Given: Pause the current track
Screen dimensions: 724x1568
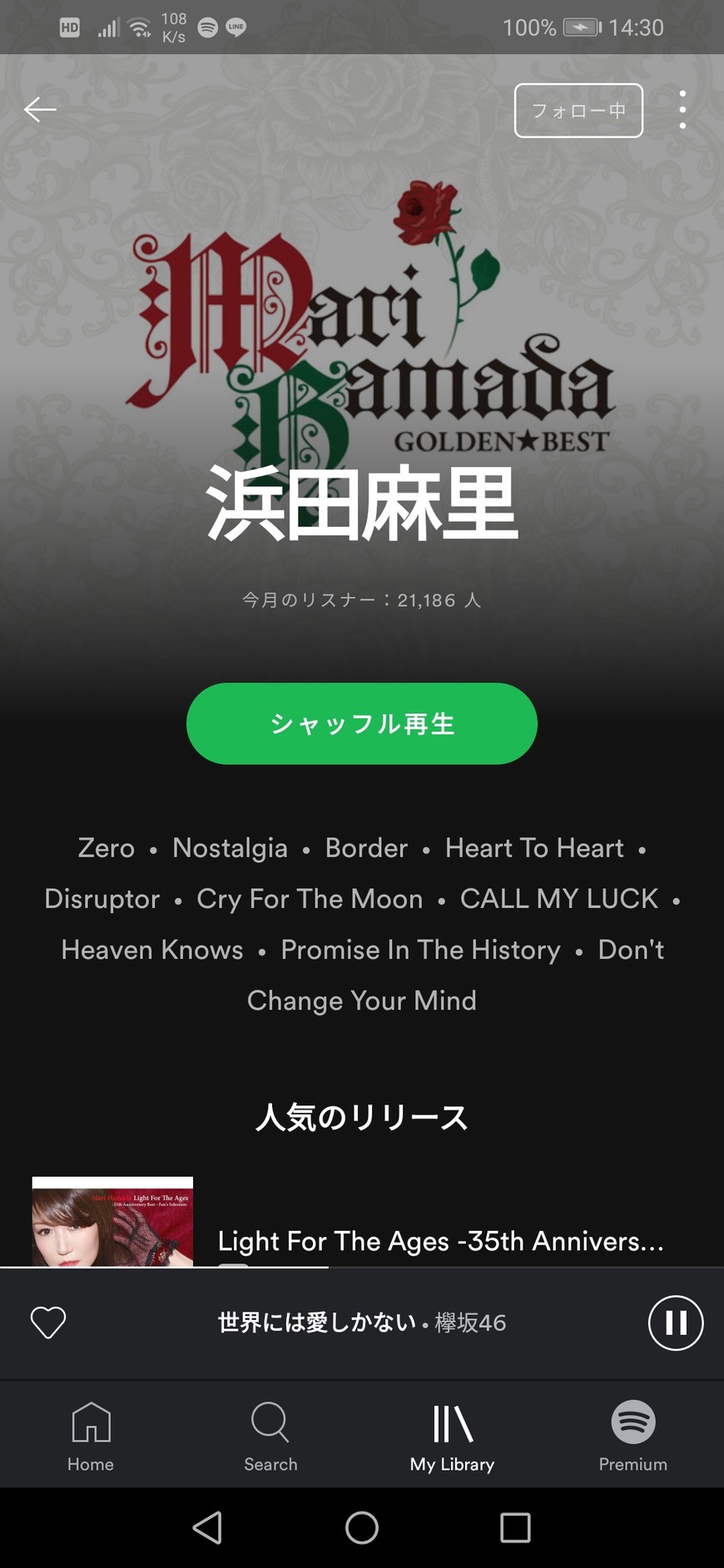Looking at the screenshot, I should pyautogui.click(x=675, y=1322).
